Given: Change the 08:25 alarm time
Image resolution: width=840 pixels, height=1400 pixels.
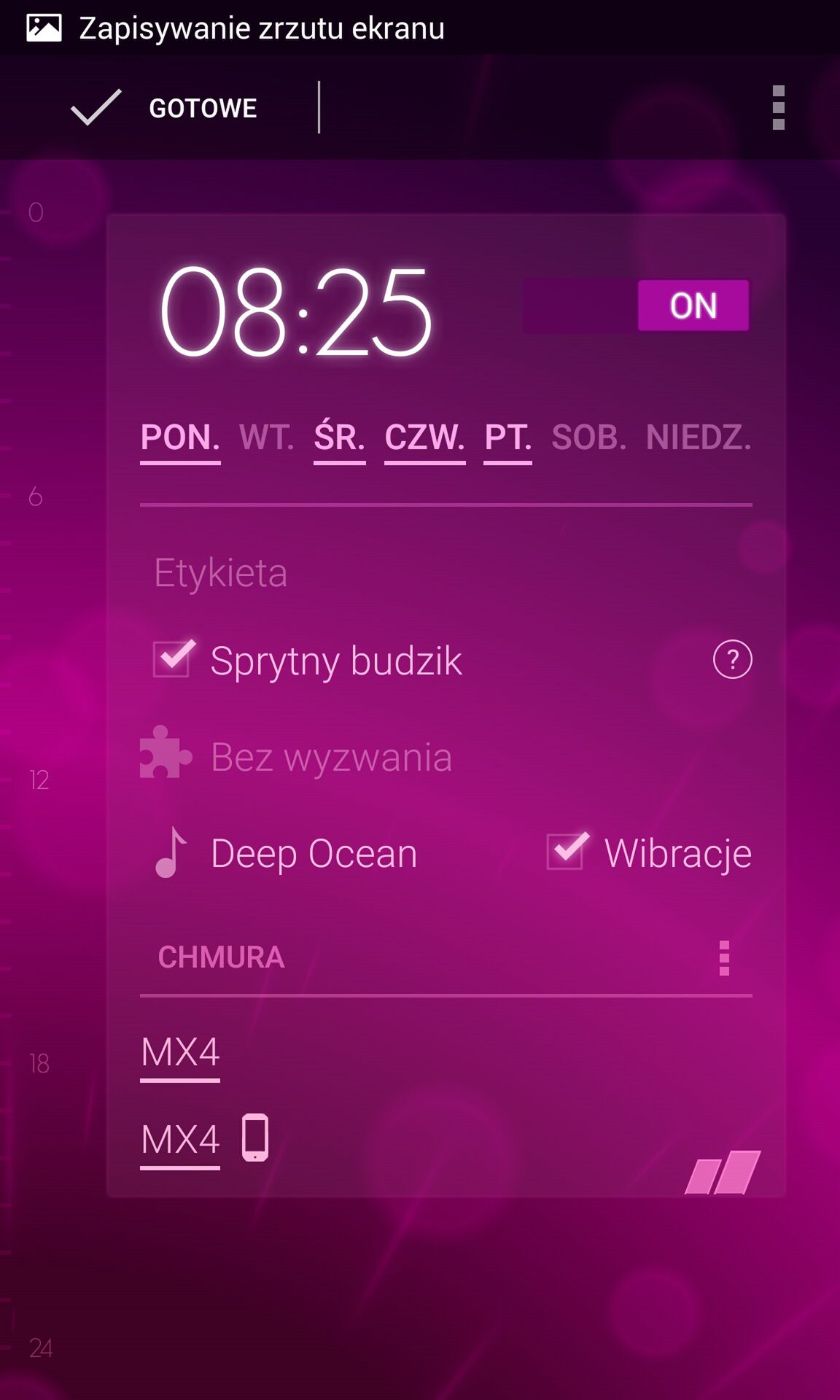Looking at the screenshot, I should tap(295, 311).
